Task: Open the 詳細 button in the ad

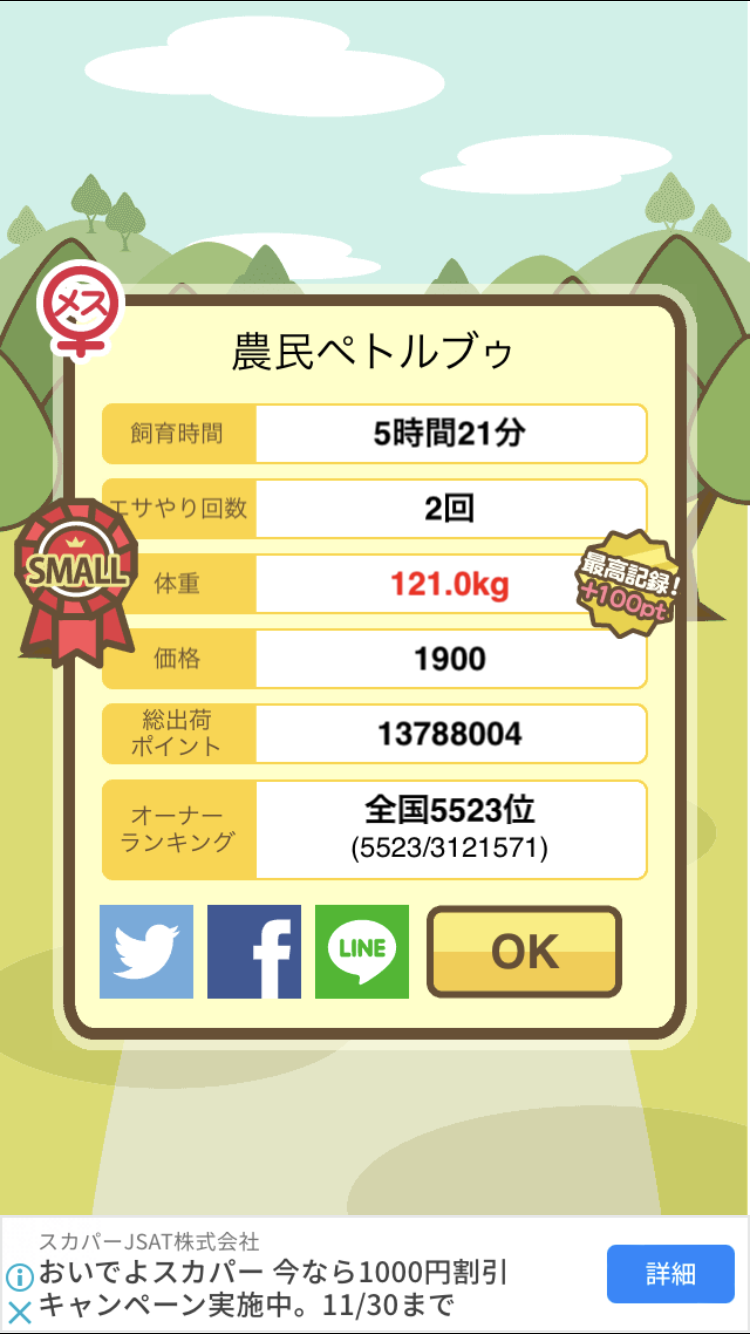Action: [670, 1275]
